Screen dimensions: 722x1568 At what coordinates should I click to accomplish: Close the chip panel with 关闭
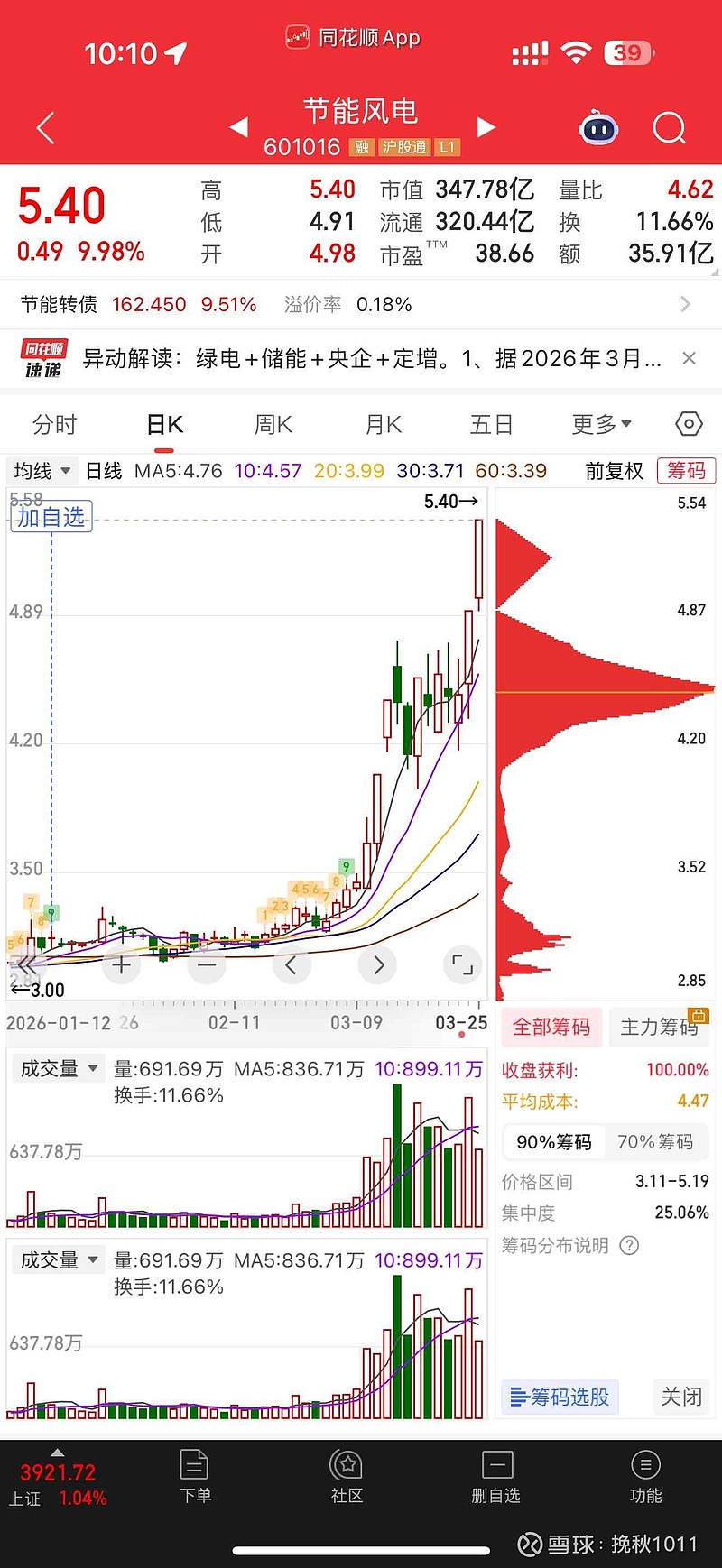click(680, 1397)
